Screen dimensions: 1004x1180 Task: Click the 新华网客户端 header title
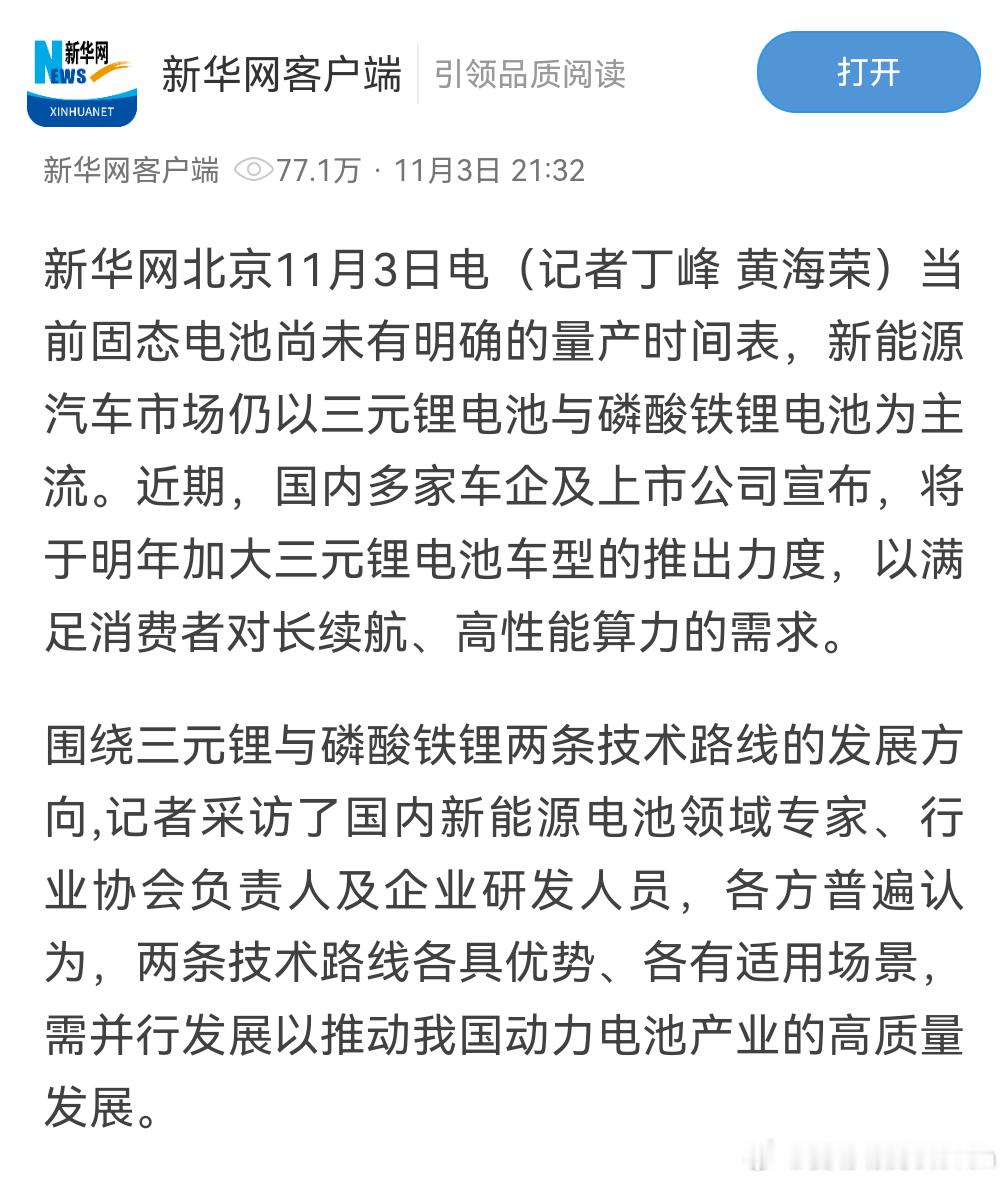(x=281, y=72)
